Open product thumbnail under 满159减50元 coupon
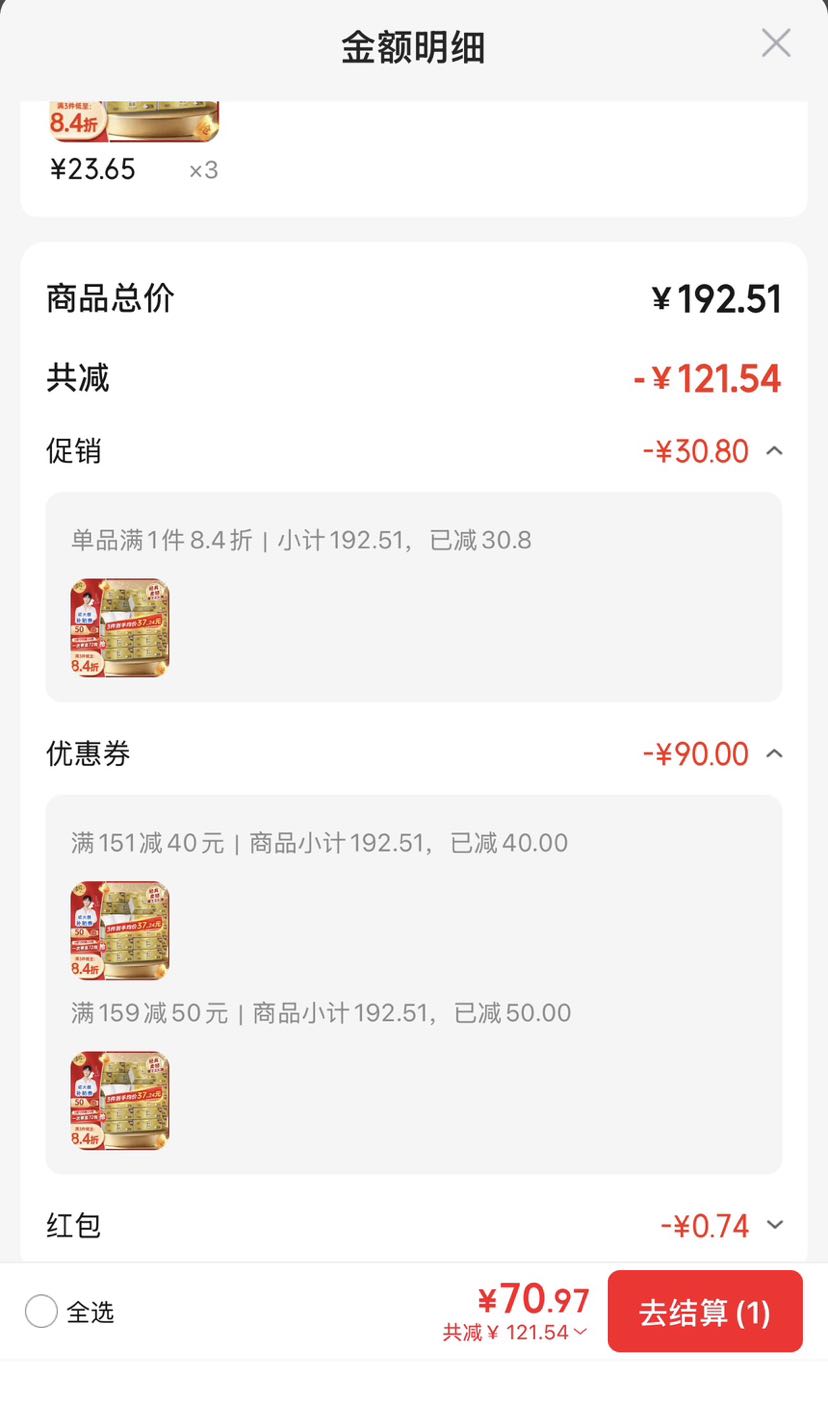The image size is (828, 1426). (x=120, y=1100)
